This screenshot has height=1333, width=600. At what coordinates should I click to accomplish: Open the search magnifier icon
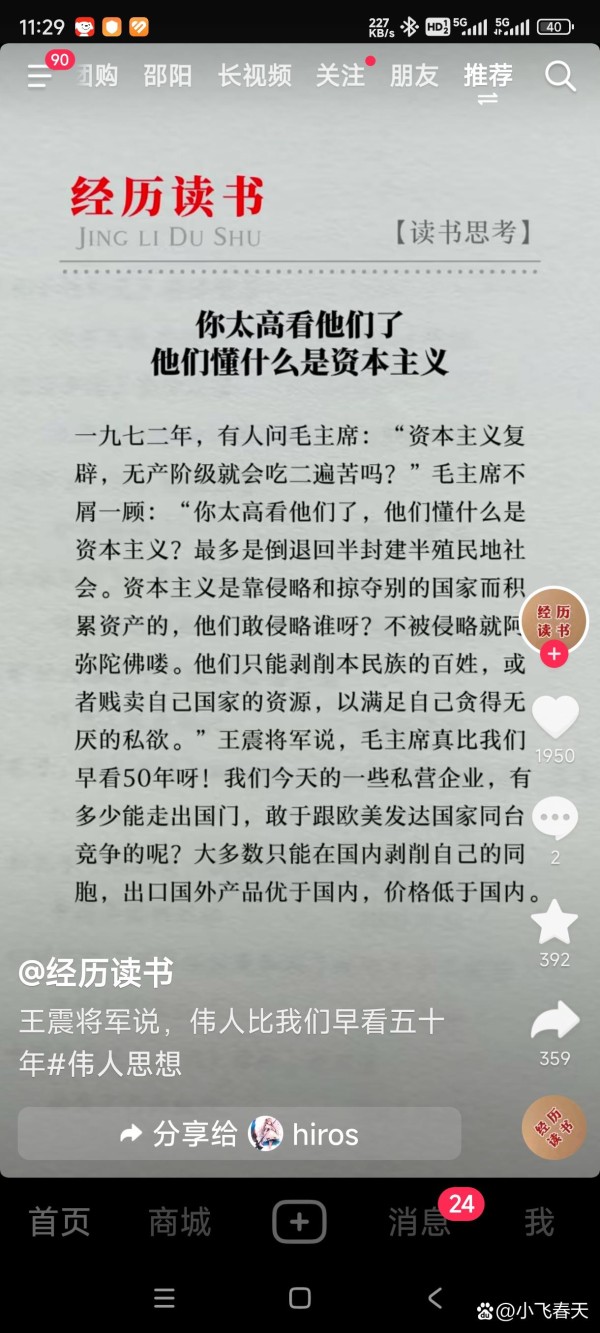coord(560,76)
